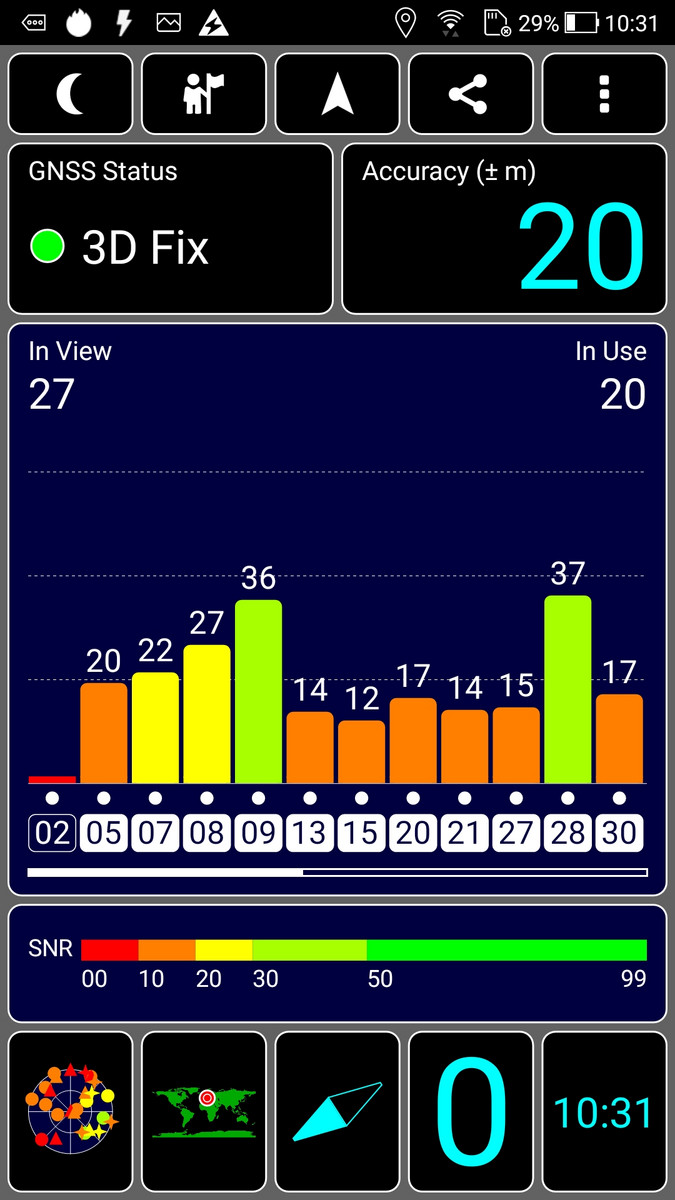Open the speed readout tile showing 0
Image resolution: width=675 pixels, height=1200 pixels.
click(x=471, y=1111)
